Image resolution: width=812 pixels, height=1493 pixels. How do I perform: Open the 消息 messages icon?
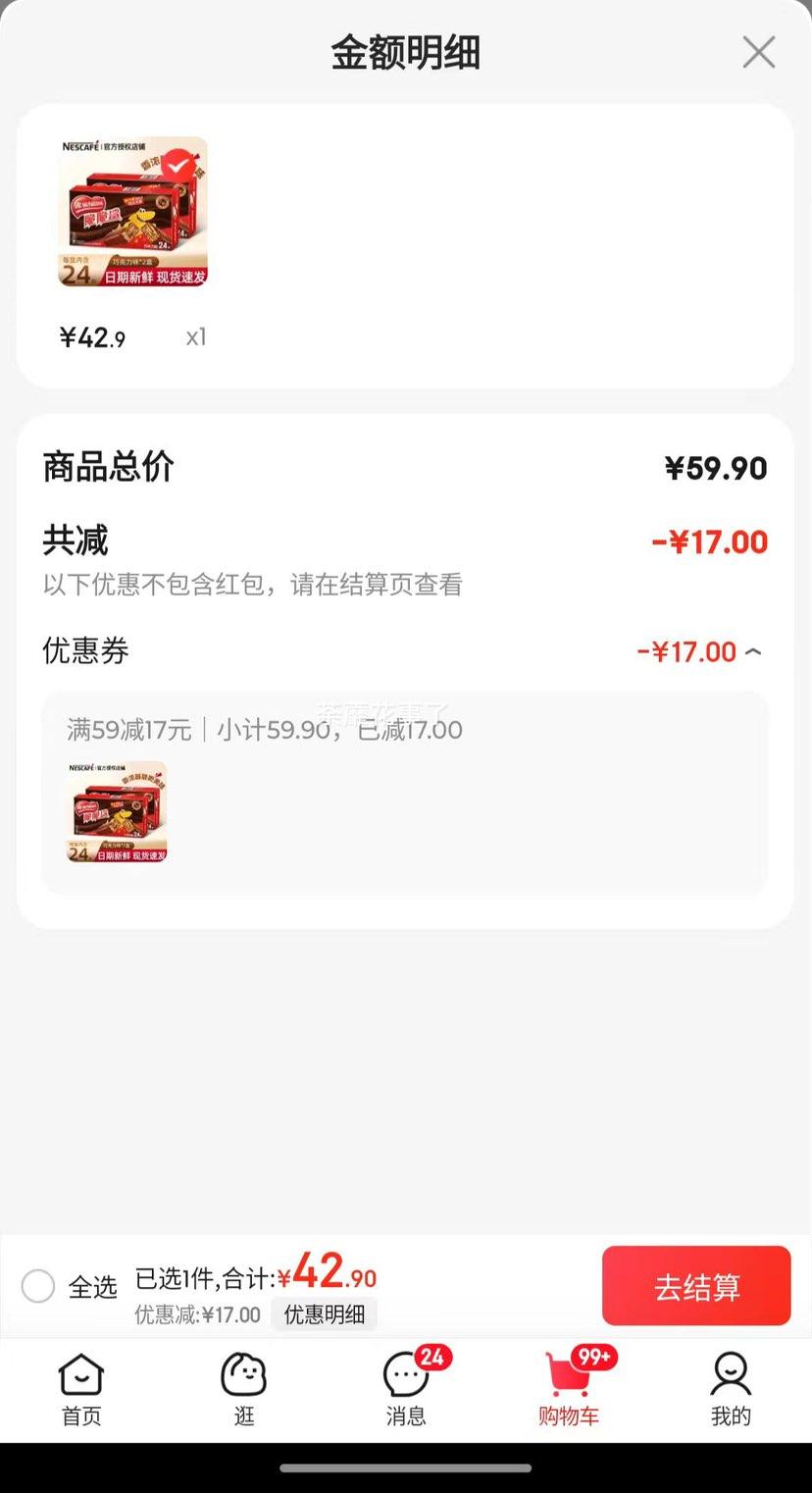[406, 1378]
